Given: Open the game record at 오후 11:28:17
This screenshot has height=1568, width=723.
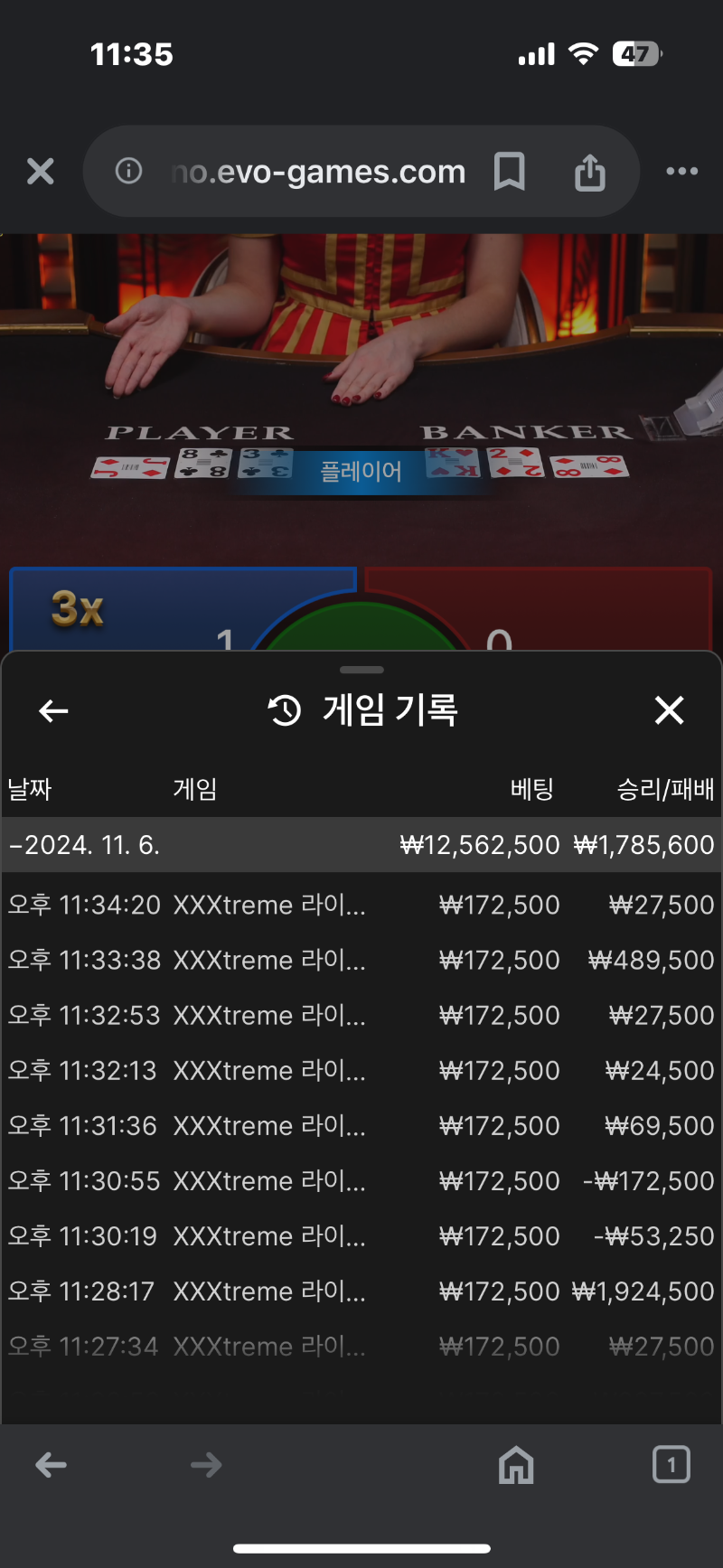Looking at the screenshot, I should 361,1291.
